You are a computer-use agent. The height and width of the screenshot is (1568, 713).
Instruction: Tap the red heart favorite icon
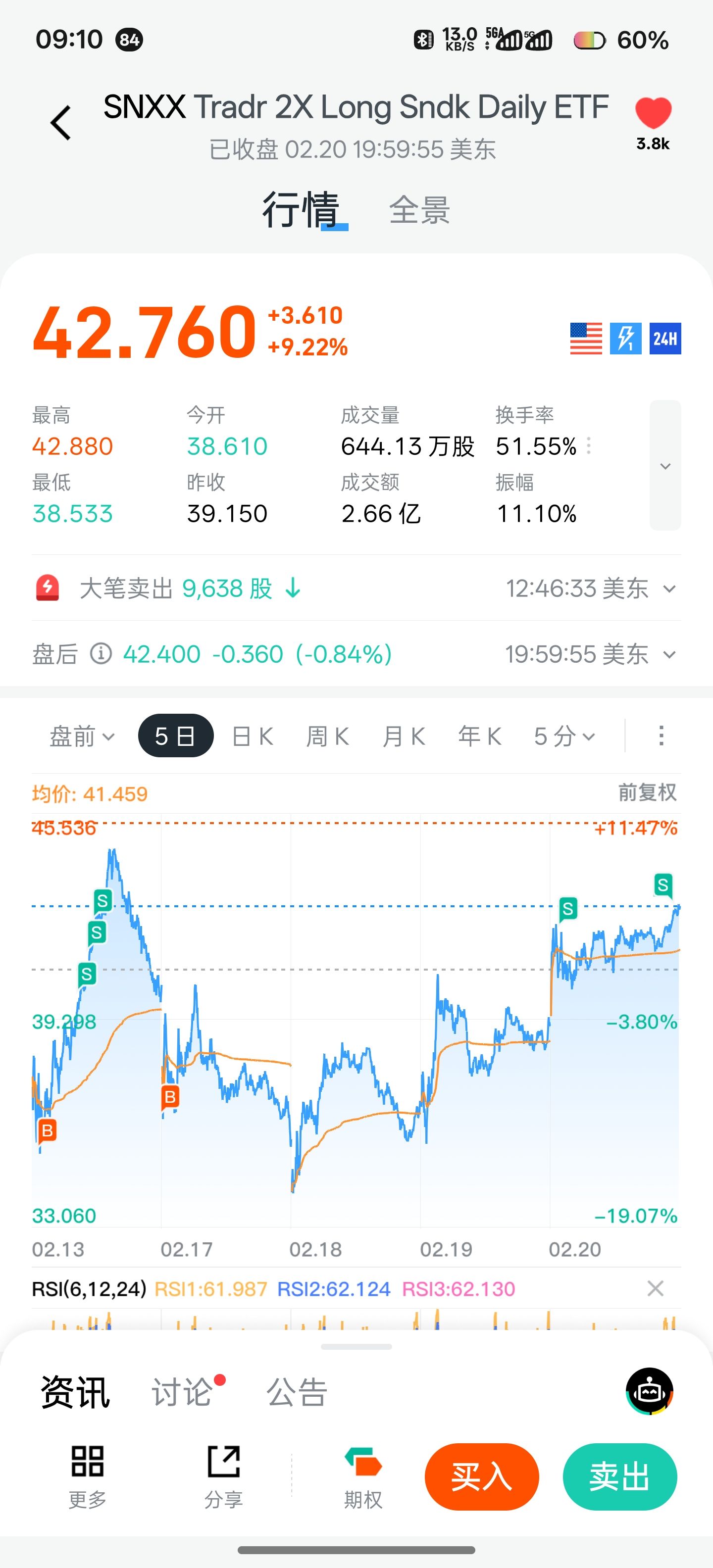click(x=653, y=113)
